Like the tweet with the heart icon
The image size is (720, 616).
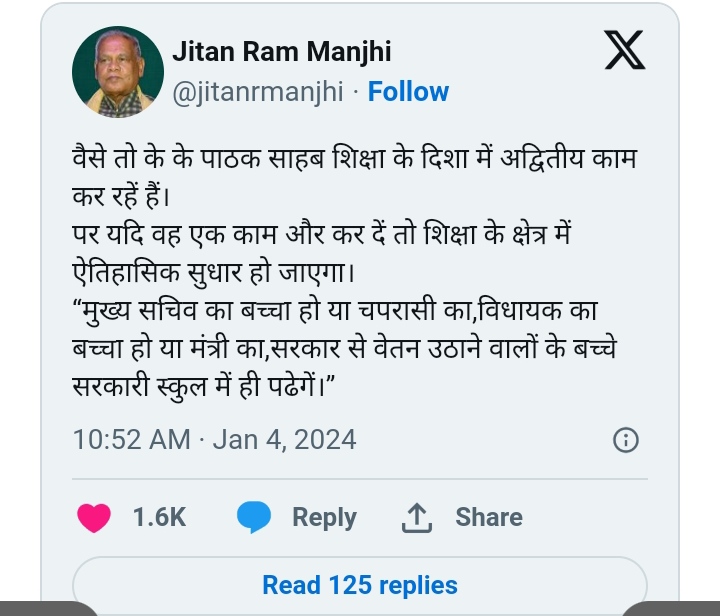[x=94, y=517]
